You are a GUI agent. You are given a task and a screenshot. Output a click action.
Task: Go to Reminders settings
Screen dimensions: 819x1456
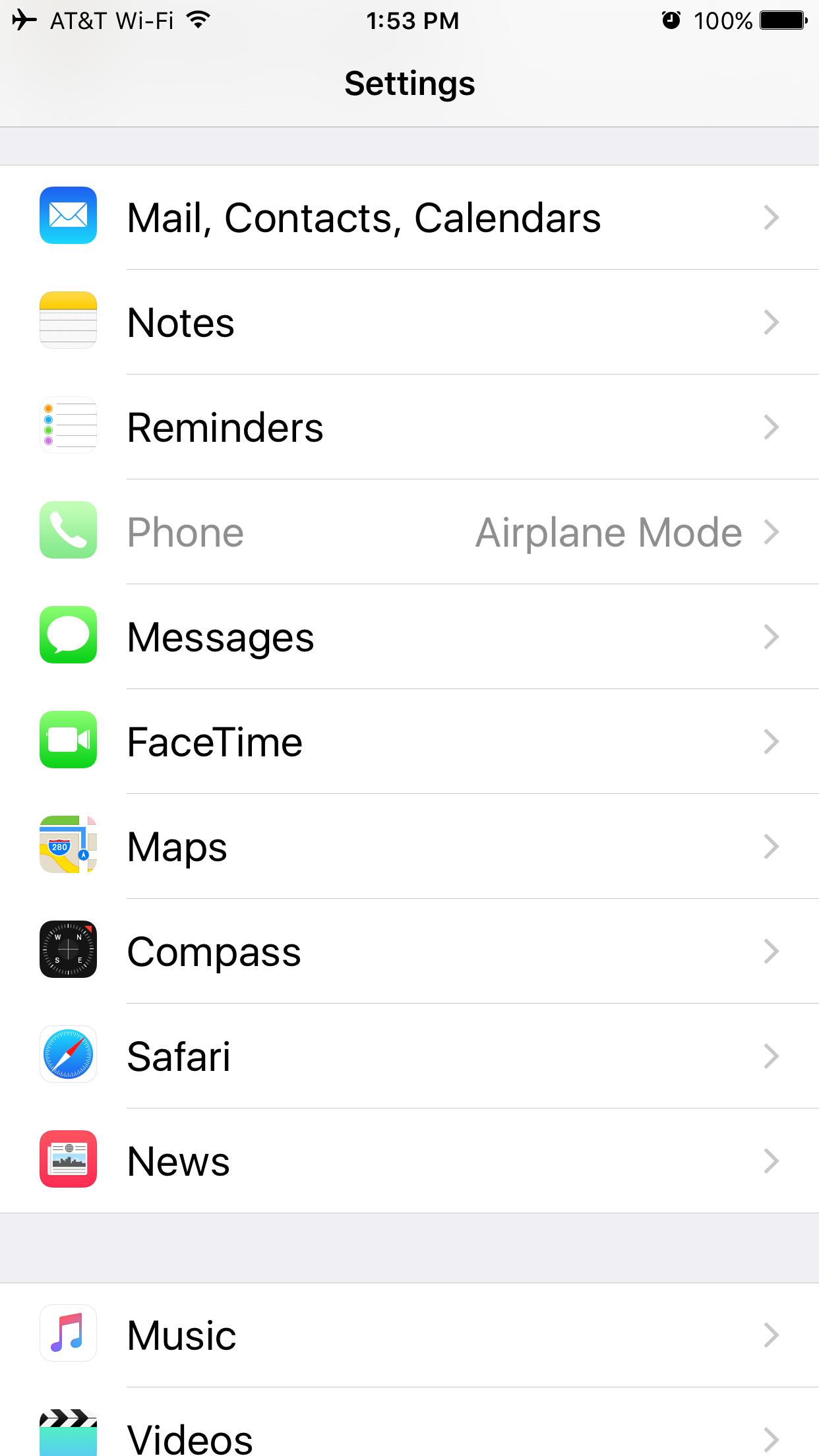pos(409,427)
